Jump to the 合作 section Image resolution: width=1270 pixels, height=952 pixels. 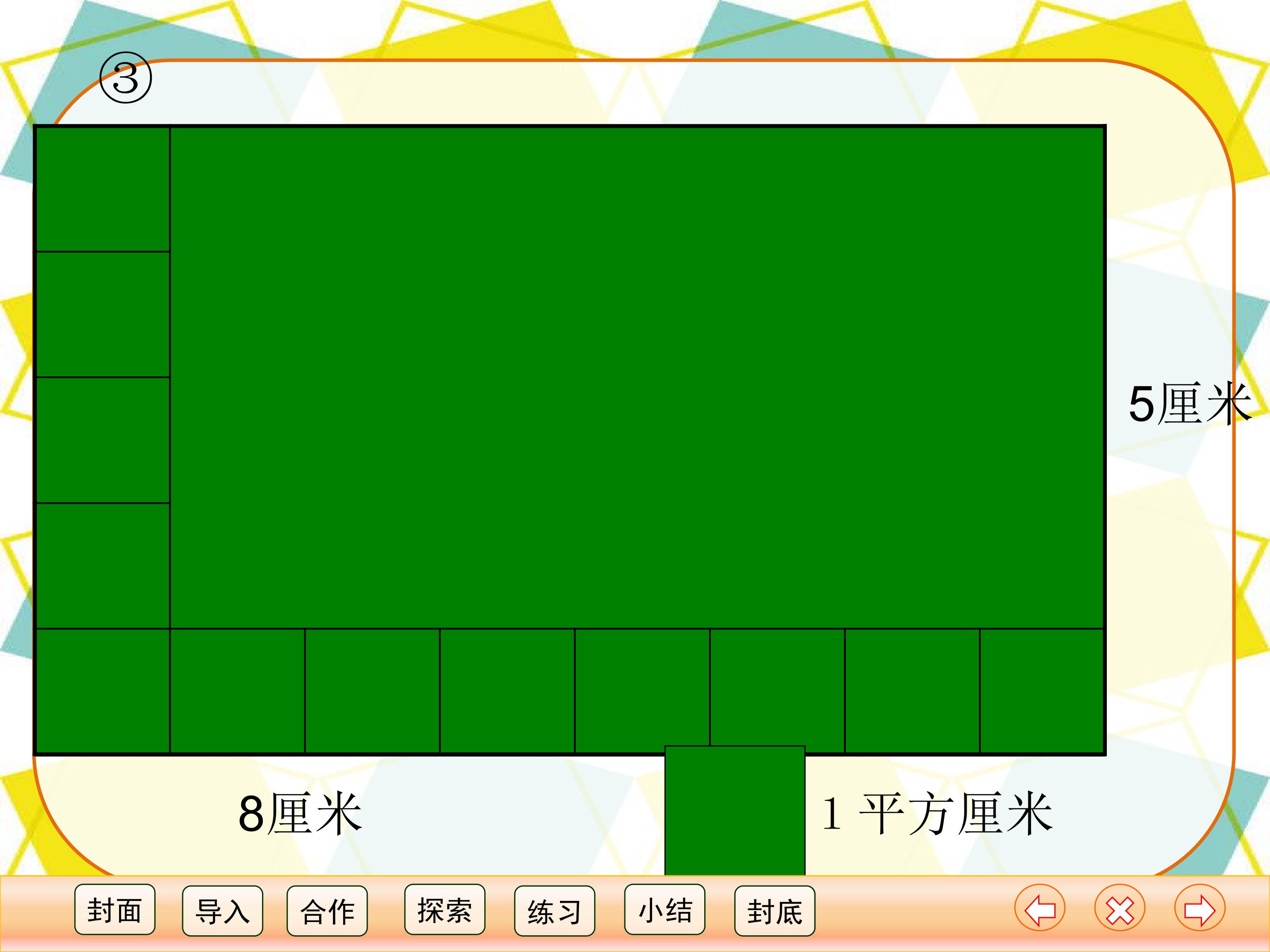pos(327,911)
